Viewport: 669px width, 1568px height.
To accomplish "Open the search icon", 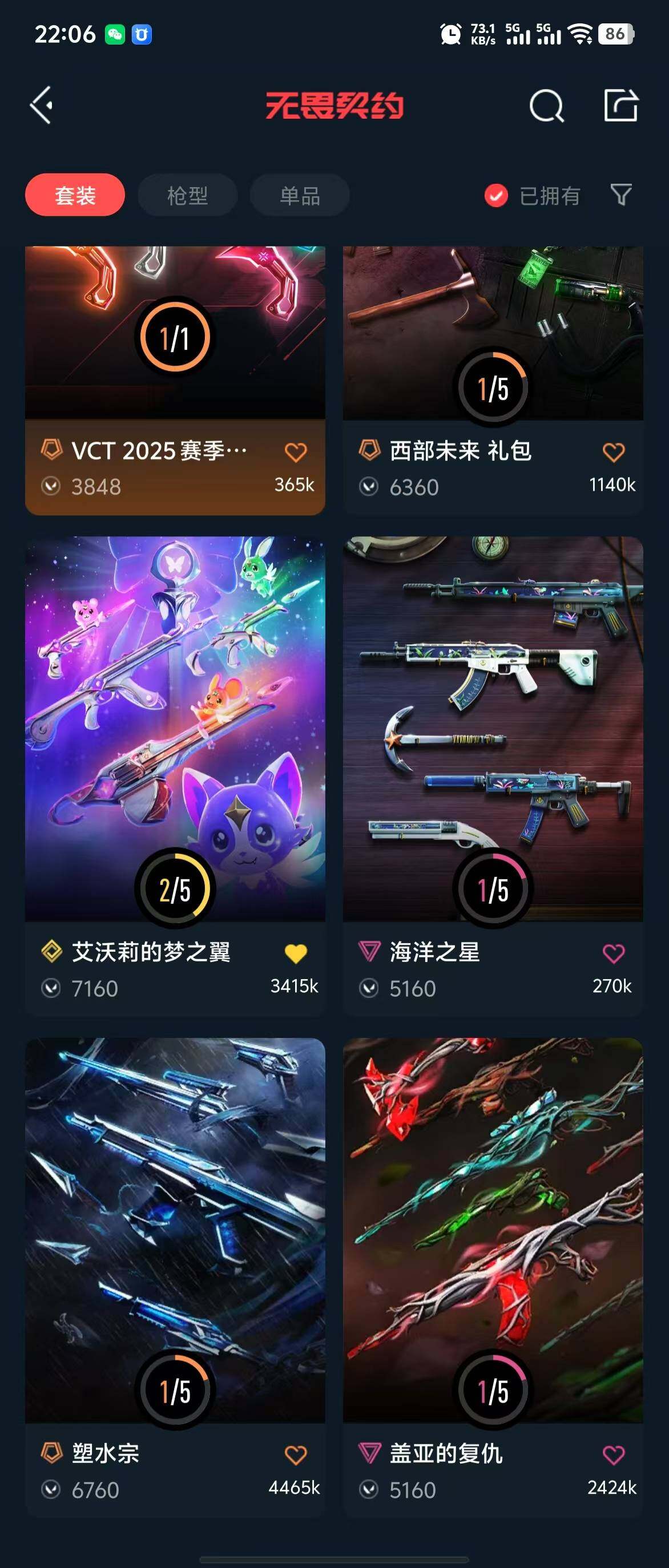I will (x=546, y=107).
